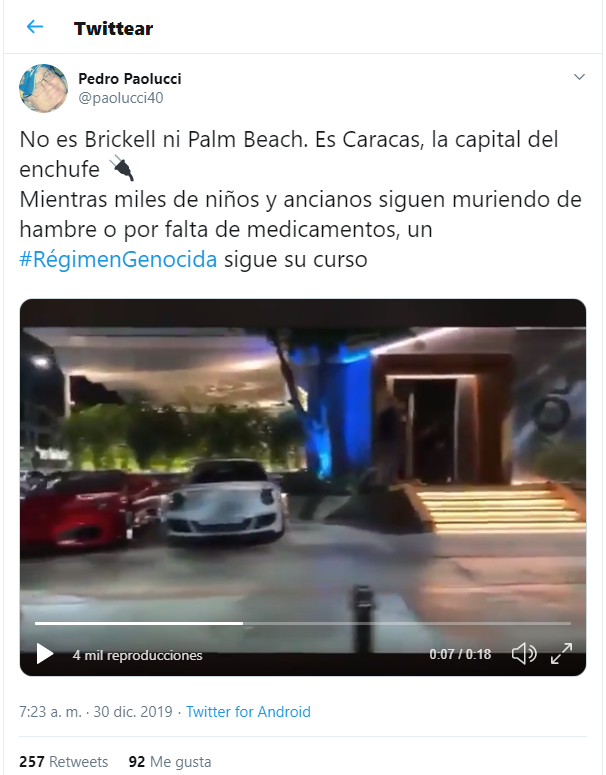
Task: Seek along the video progress bar
Action: point(302,623)
